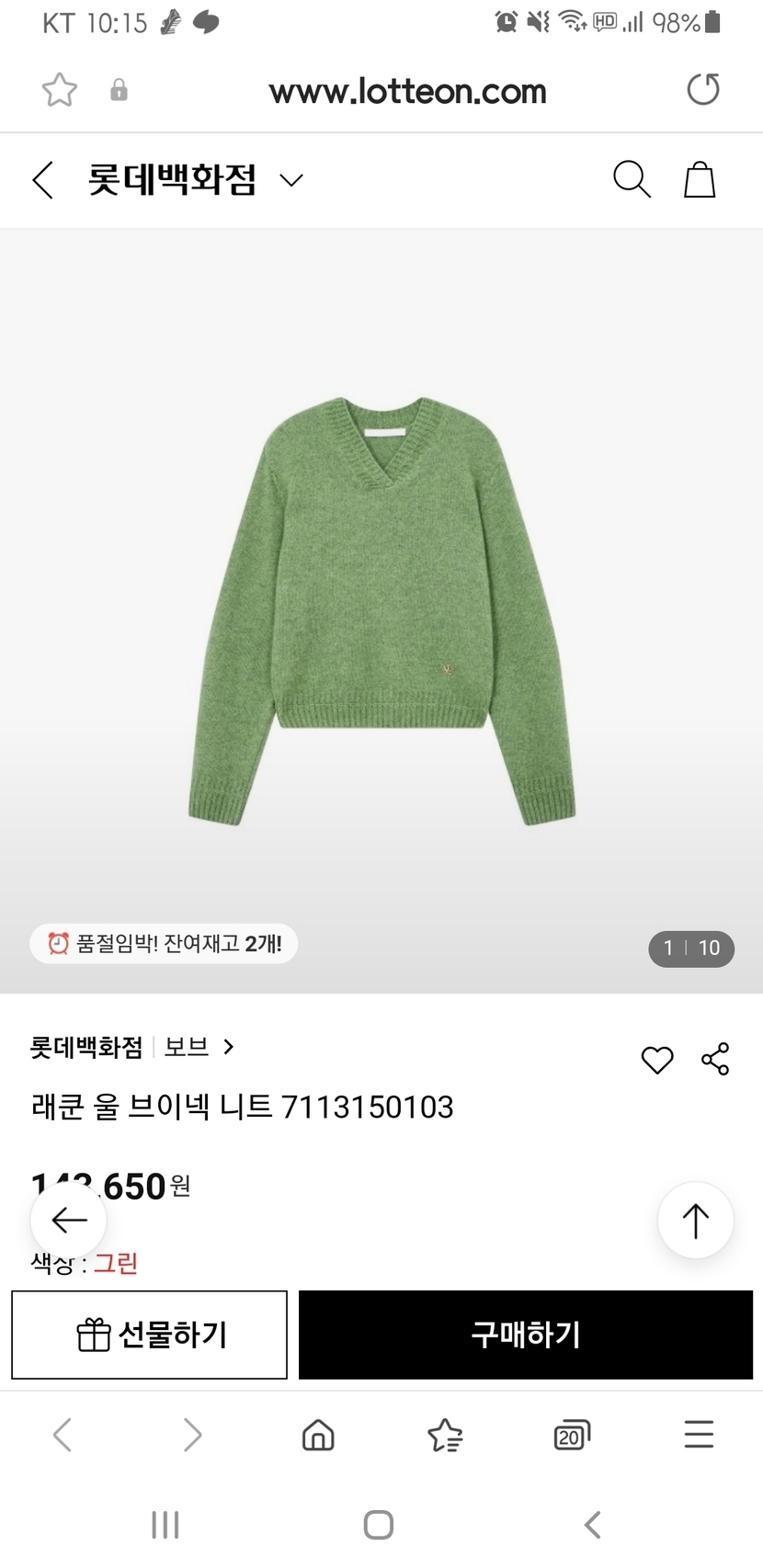The width and height of the screenshot is (763, 1568).
Task: Tap the floating left arrow button
Action: (x=69, y=1221)
